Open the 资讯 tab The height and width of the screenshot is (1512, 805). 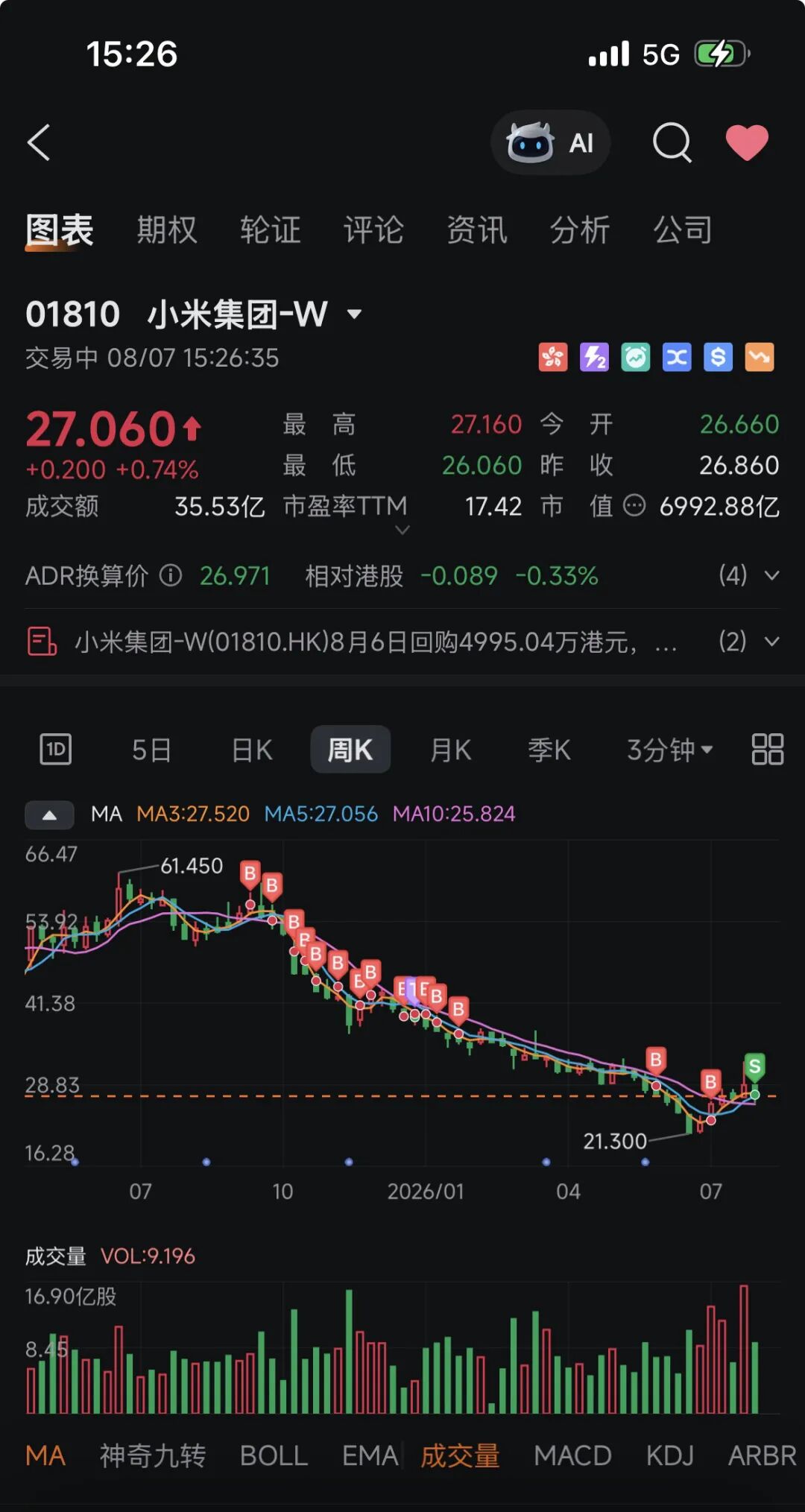pyautogui.click(x=477, y=230)
